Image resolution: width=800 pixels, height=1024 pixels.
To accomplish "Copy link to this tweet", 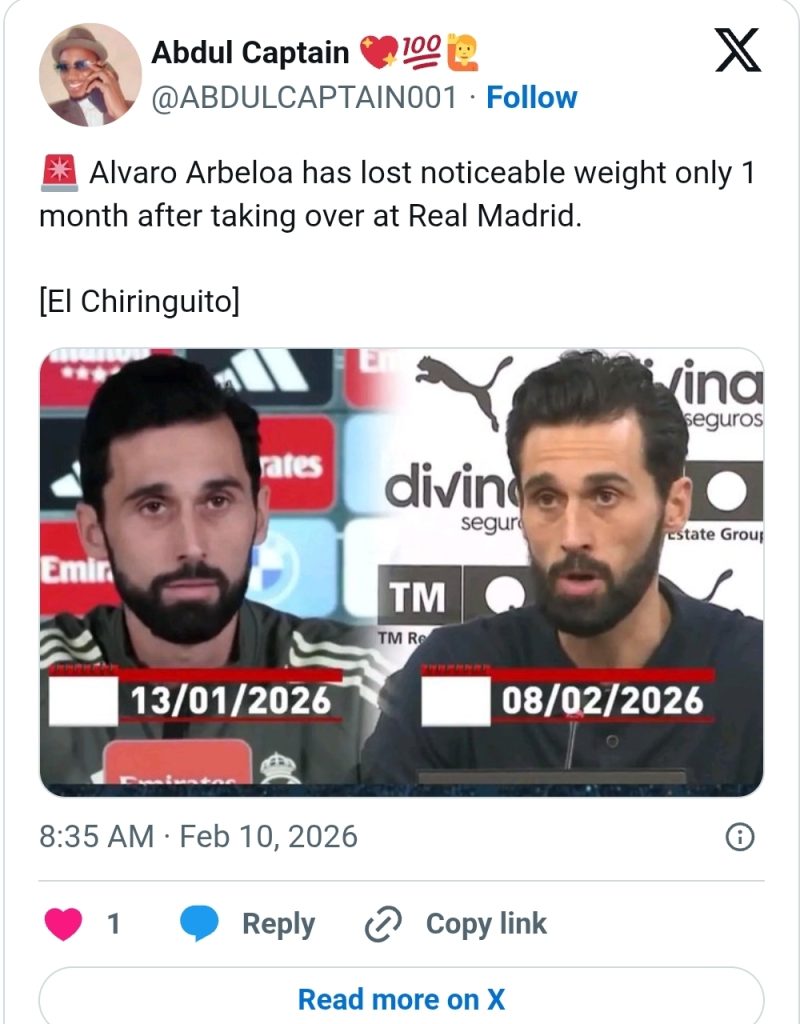I will click(456, 923).
